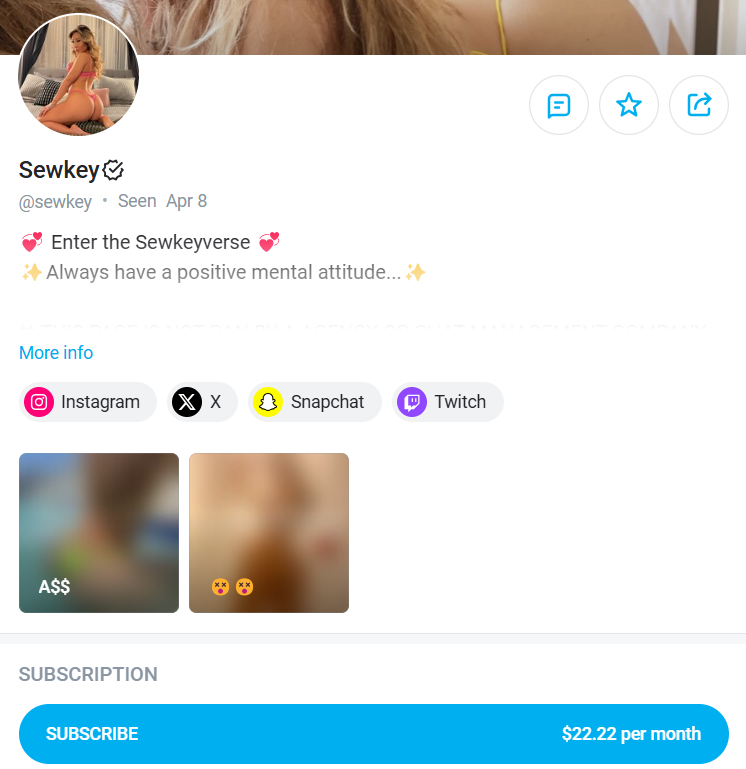Subscribe for $22.22 per month

(x=373, y=734)
